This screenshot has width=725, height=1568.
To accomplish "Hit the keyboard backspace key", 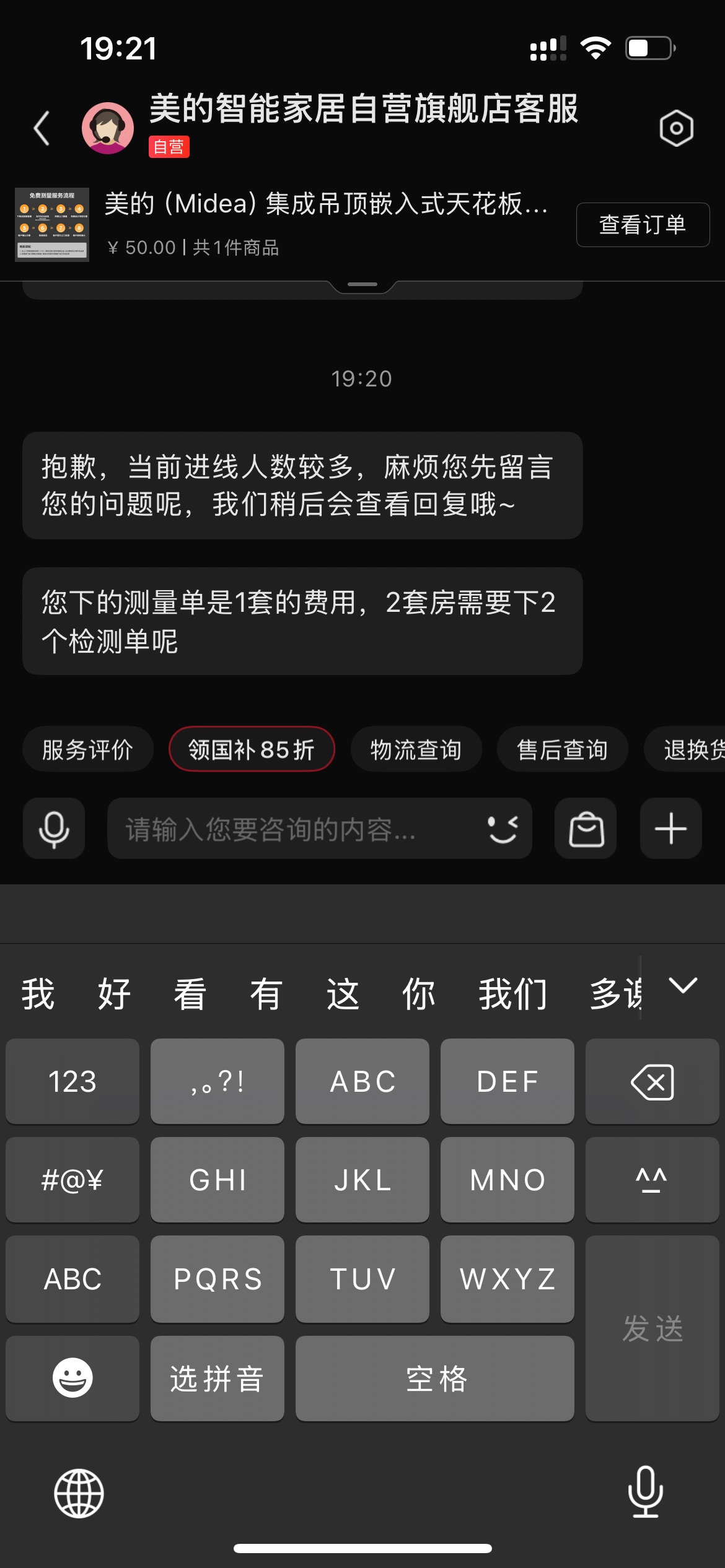I will 652,1082.
